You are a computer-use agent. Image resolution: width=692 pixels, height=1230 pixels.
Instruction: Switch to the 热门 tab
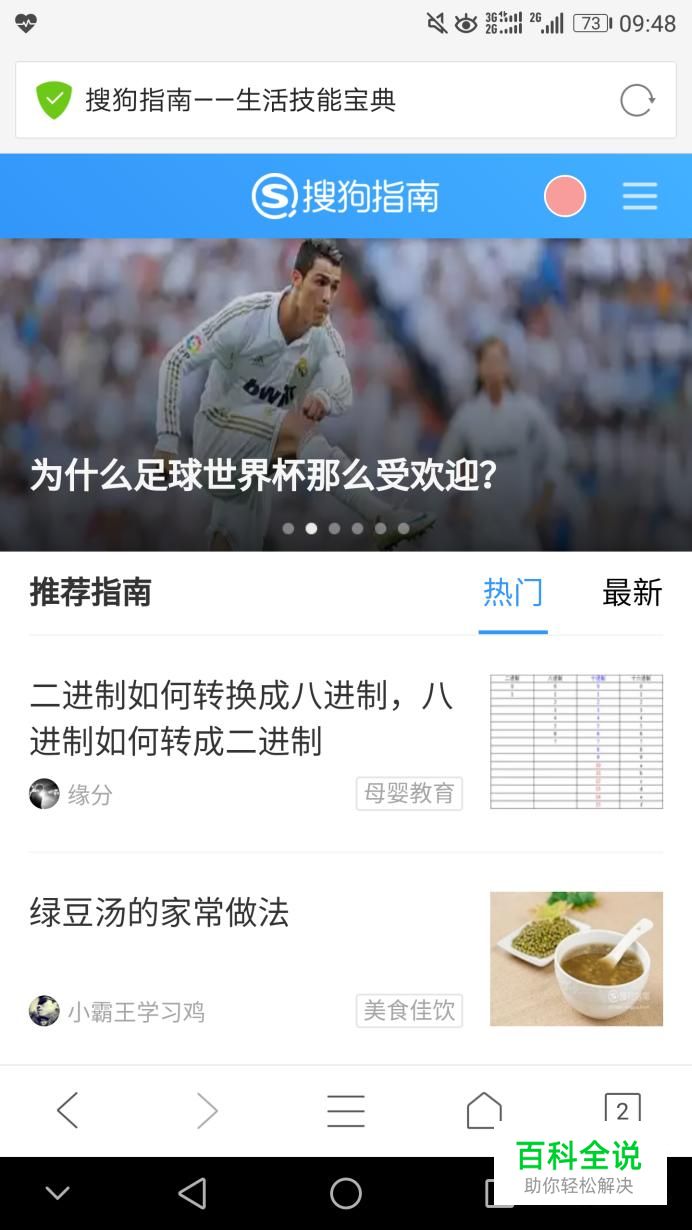(x=513, y=592)
